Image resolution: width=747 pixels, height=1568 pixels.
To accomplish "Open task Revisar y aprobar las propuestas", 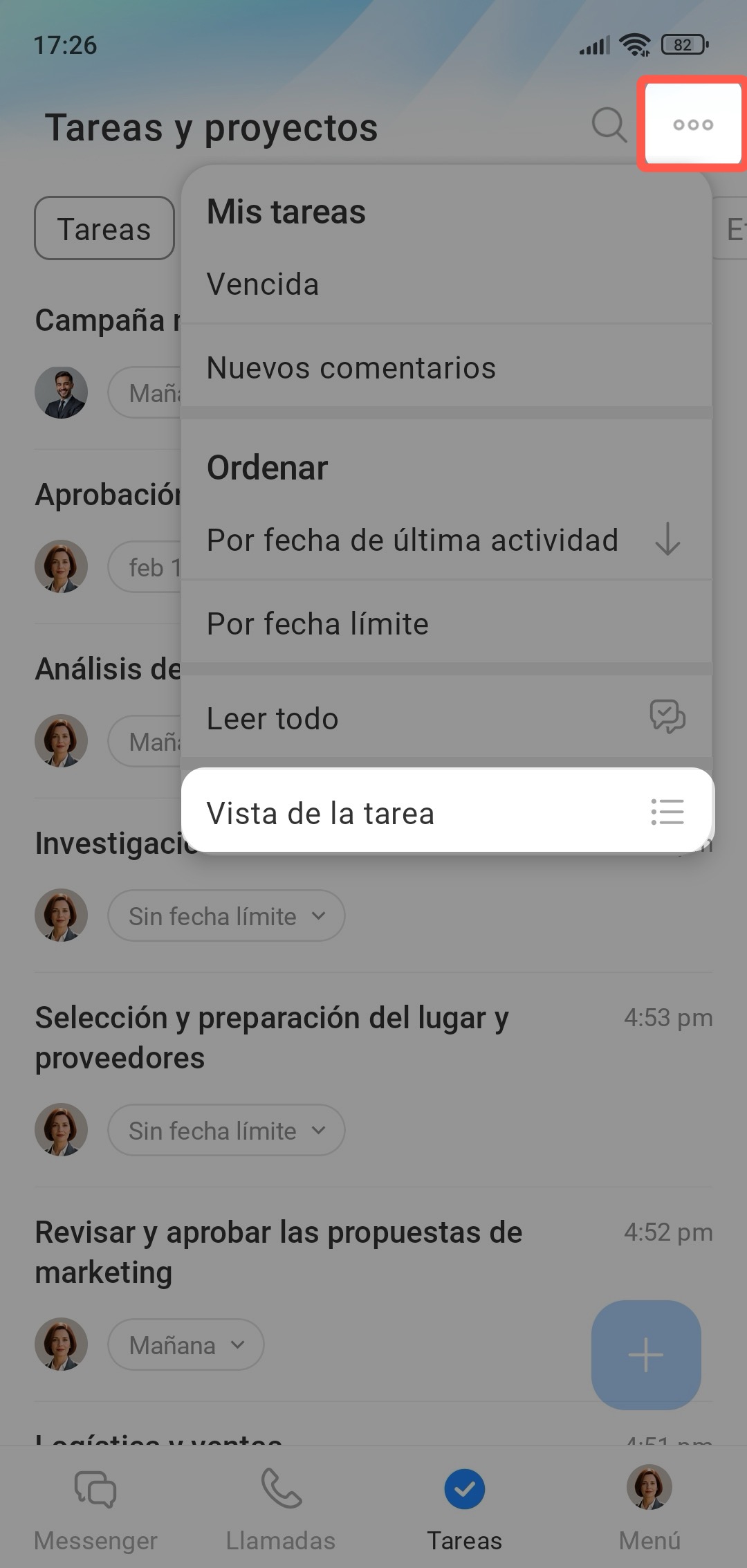I will [278, 1252].
